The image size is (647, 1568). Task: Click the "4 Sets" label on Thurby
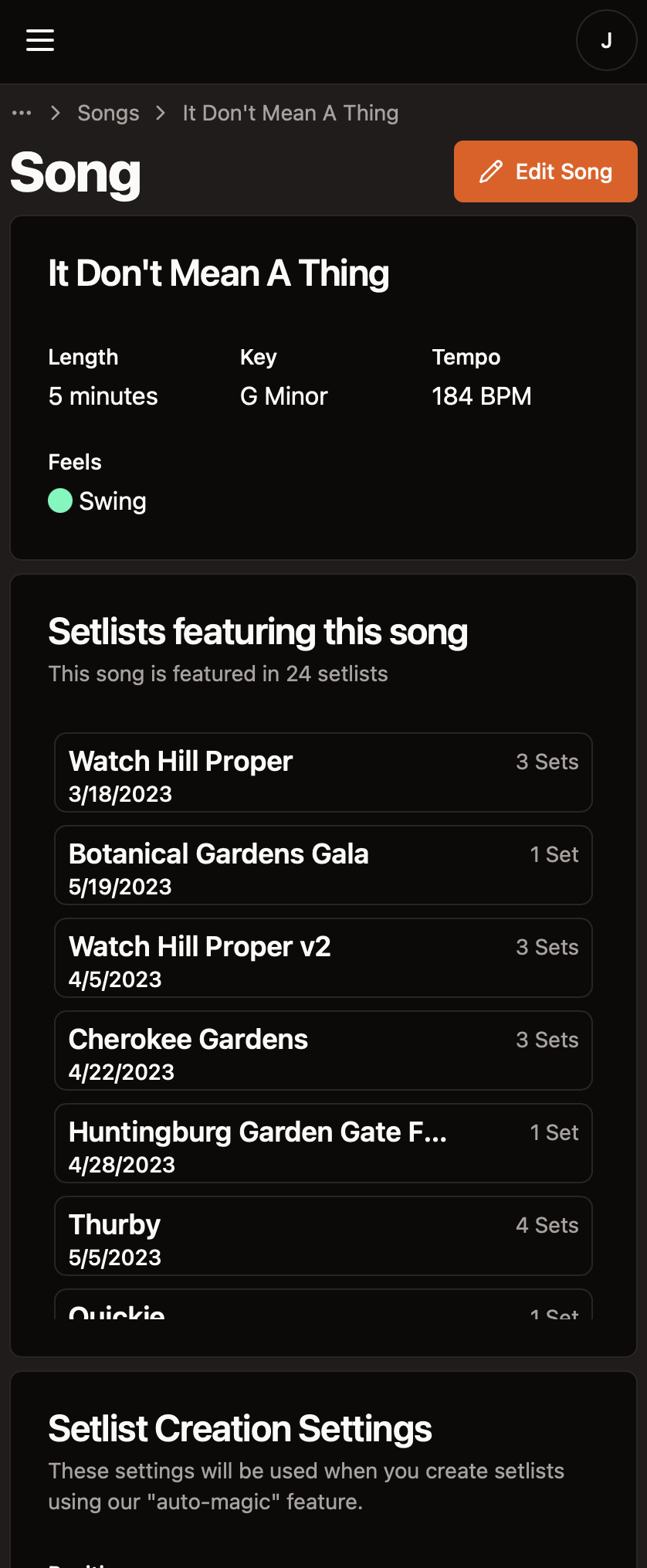[x=547, y=1225]
